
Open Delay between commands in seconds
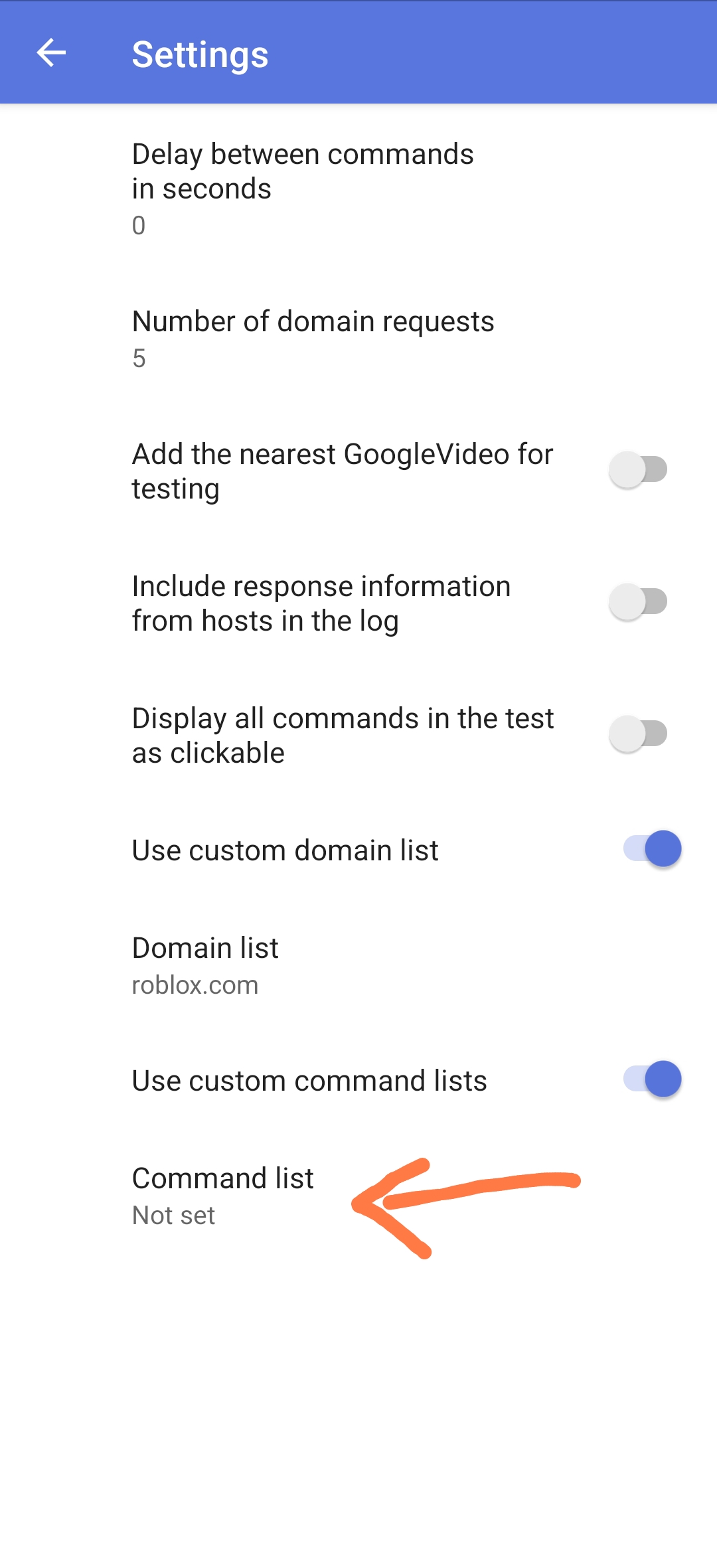(x=302, y=188)
